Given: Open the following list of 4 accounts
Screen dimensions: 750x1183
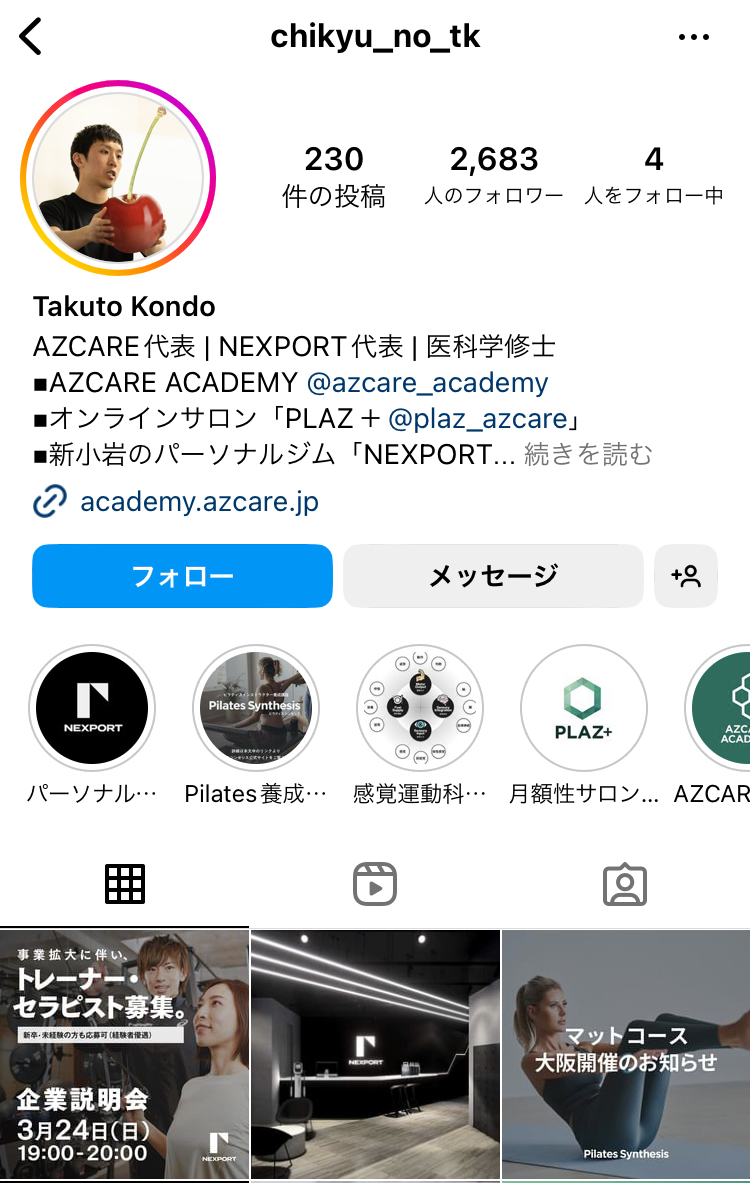Looking at the screenshot, I should pyautogui.click(x=653, y=175).
